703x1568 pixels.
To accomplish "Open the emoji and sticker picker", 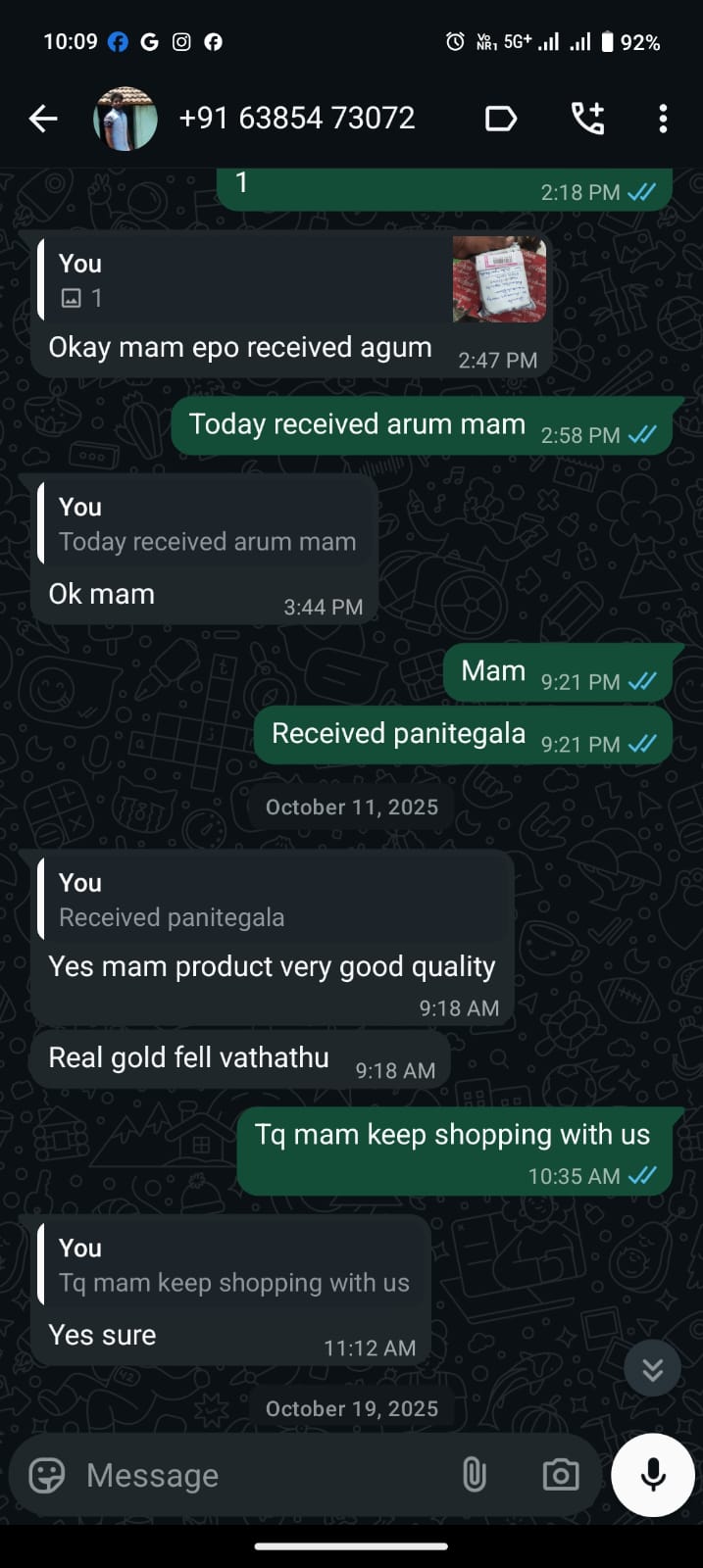I will tap(47, 1475).
